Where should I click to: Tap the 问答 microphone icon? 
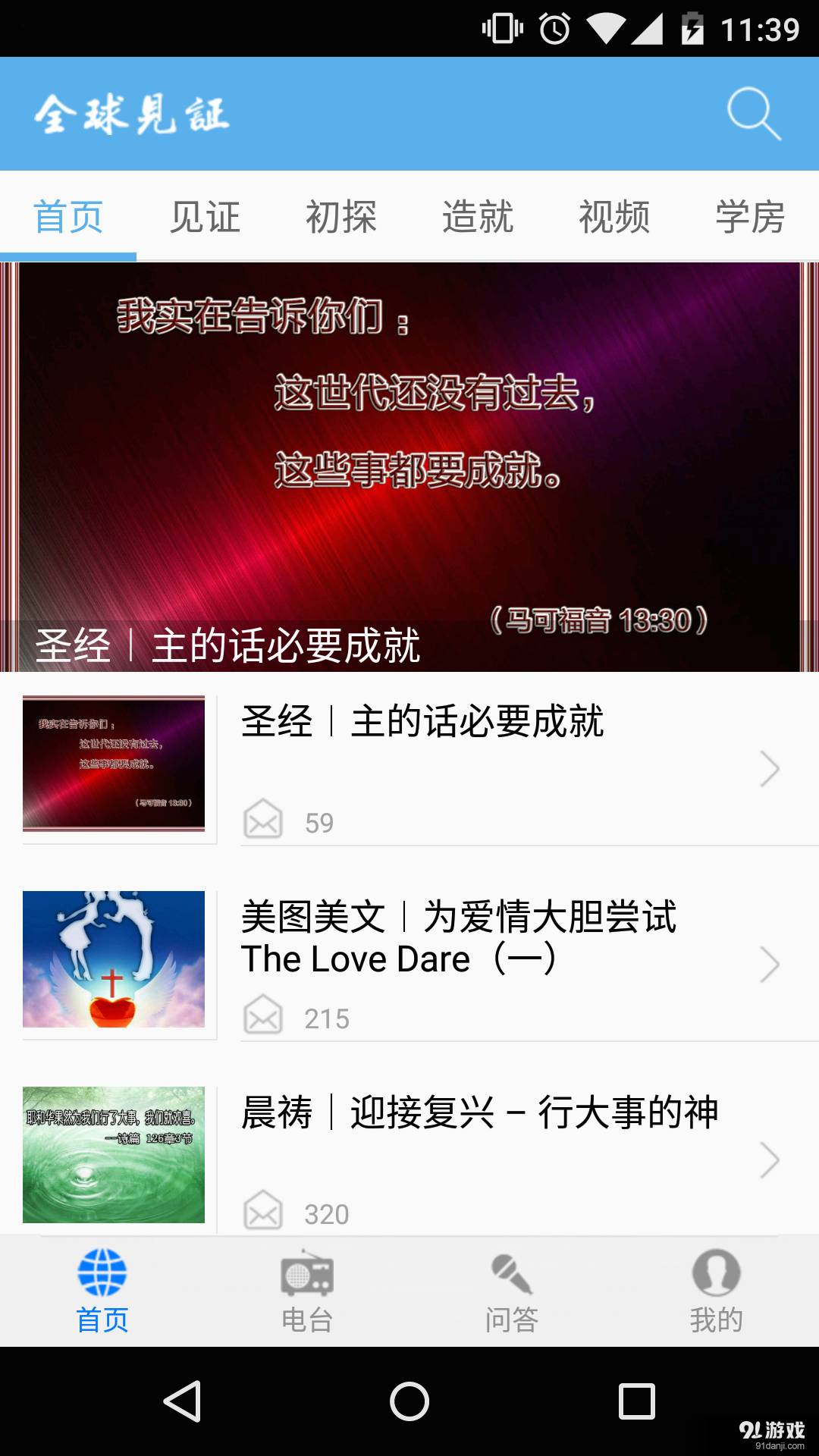(x=512, y=1282)
